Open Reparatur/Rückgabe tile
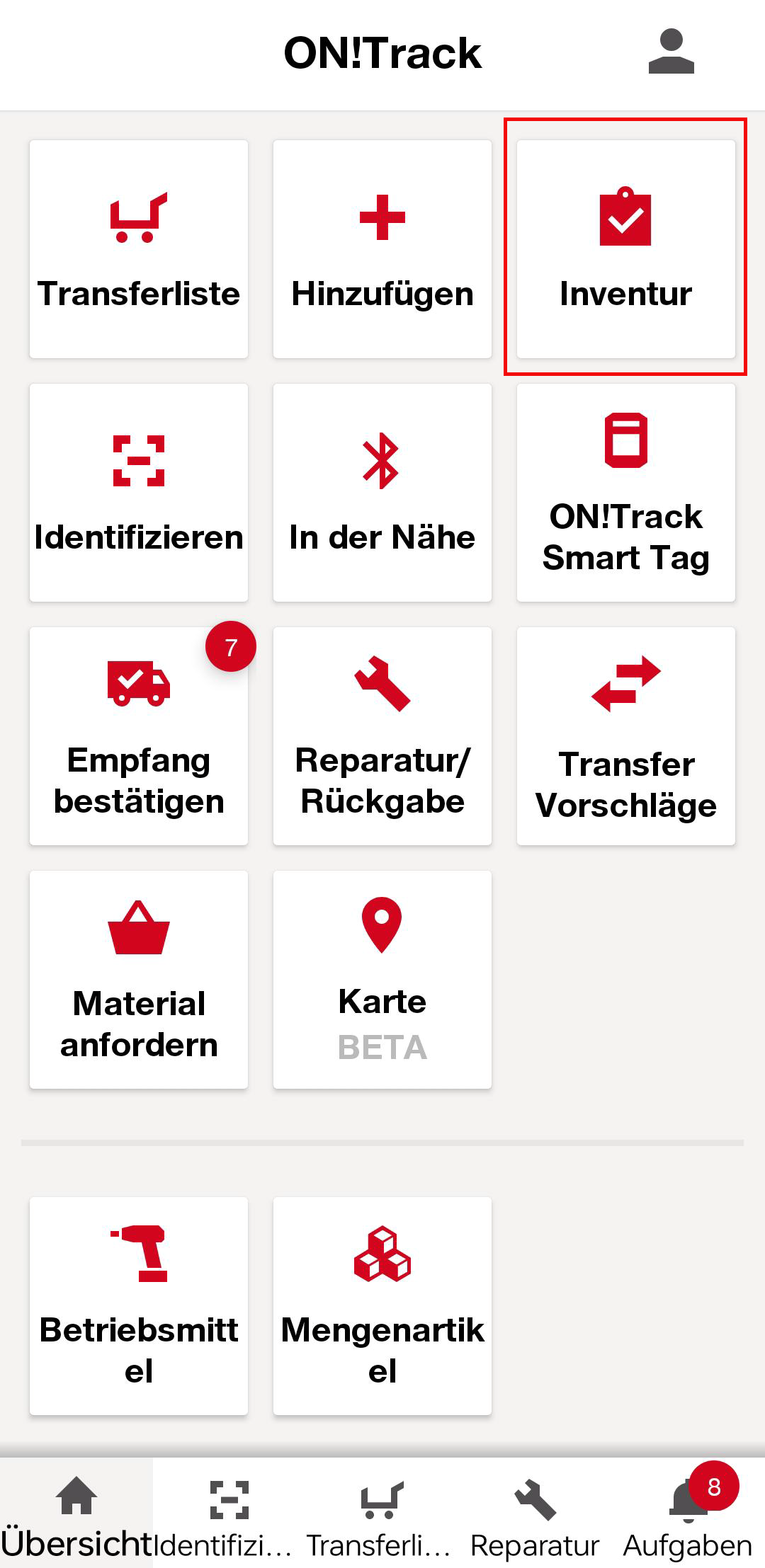 point(382,736)
